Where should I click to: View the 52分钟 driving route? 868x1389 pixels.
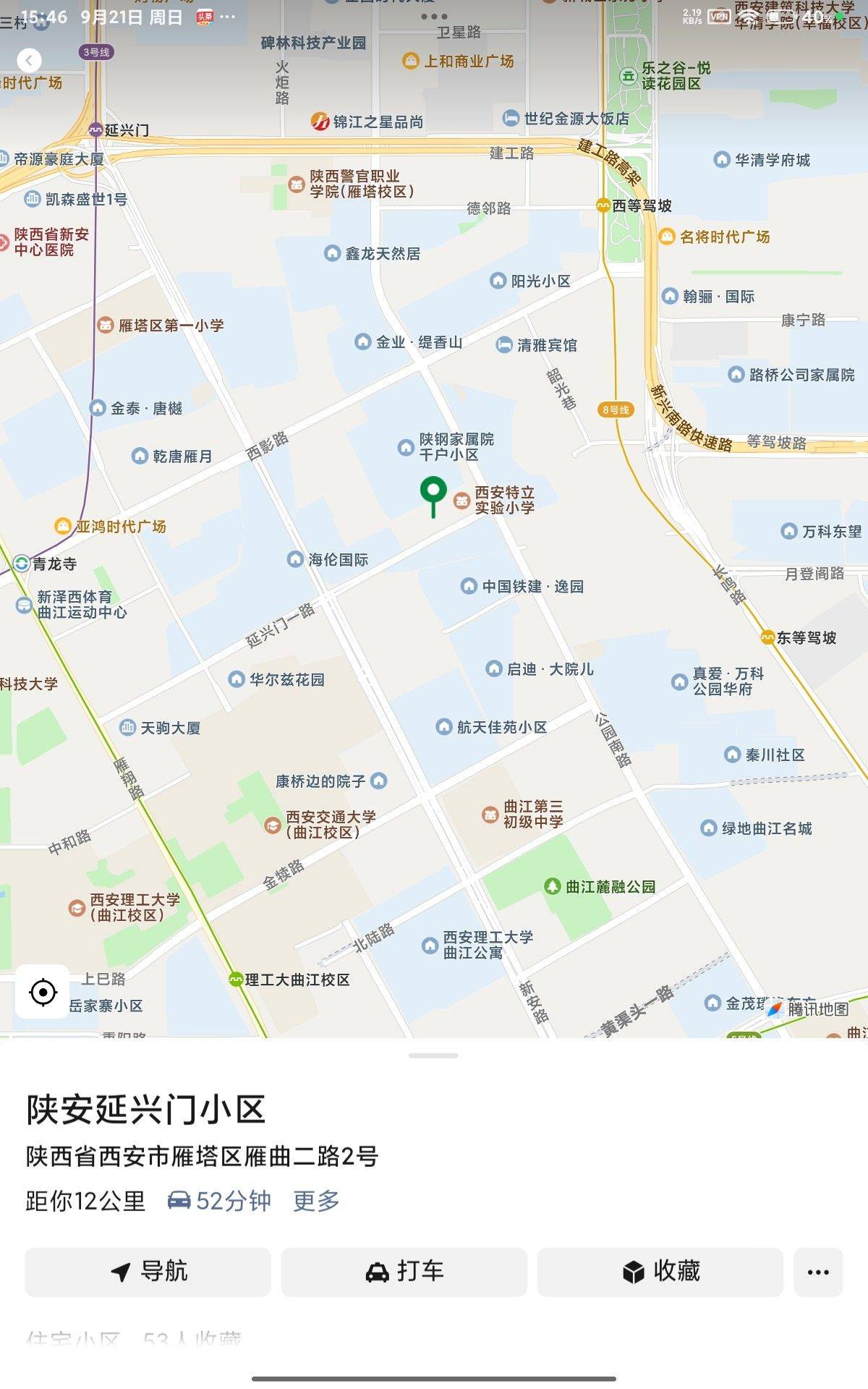pos(219,1201)
